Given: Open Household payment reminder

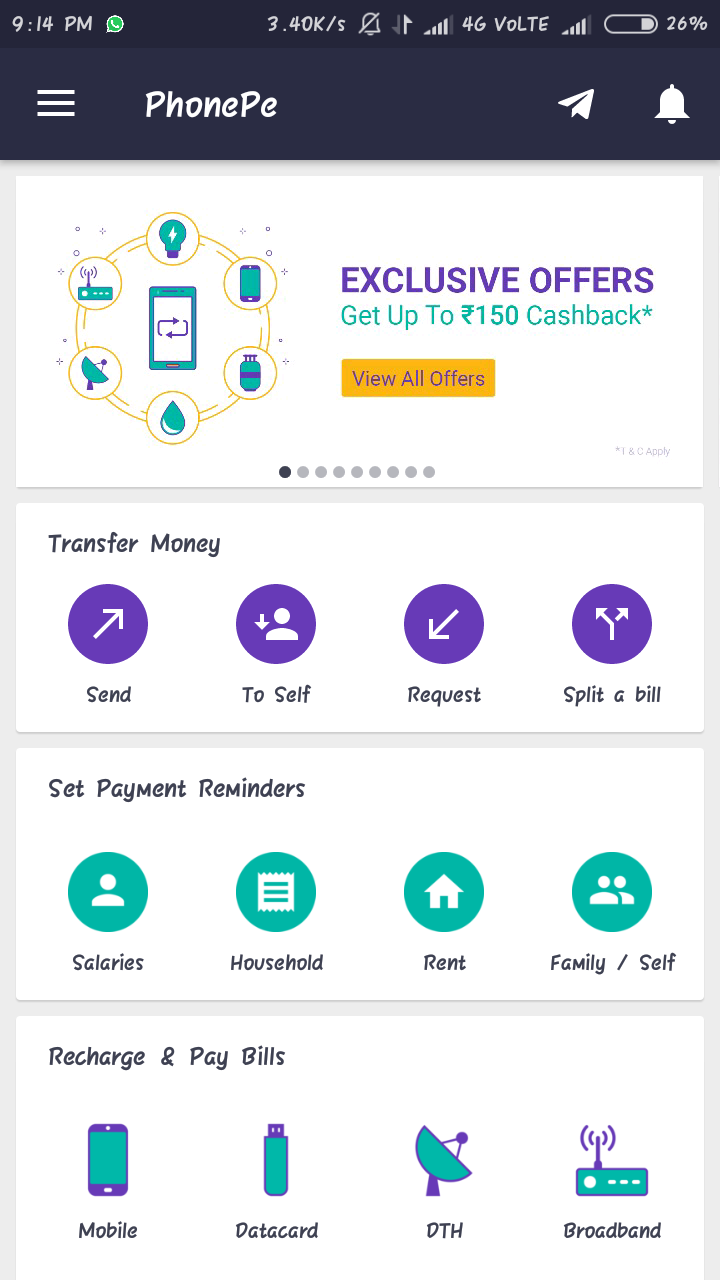Looking at the screenshot, I should coord(276,892).
